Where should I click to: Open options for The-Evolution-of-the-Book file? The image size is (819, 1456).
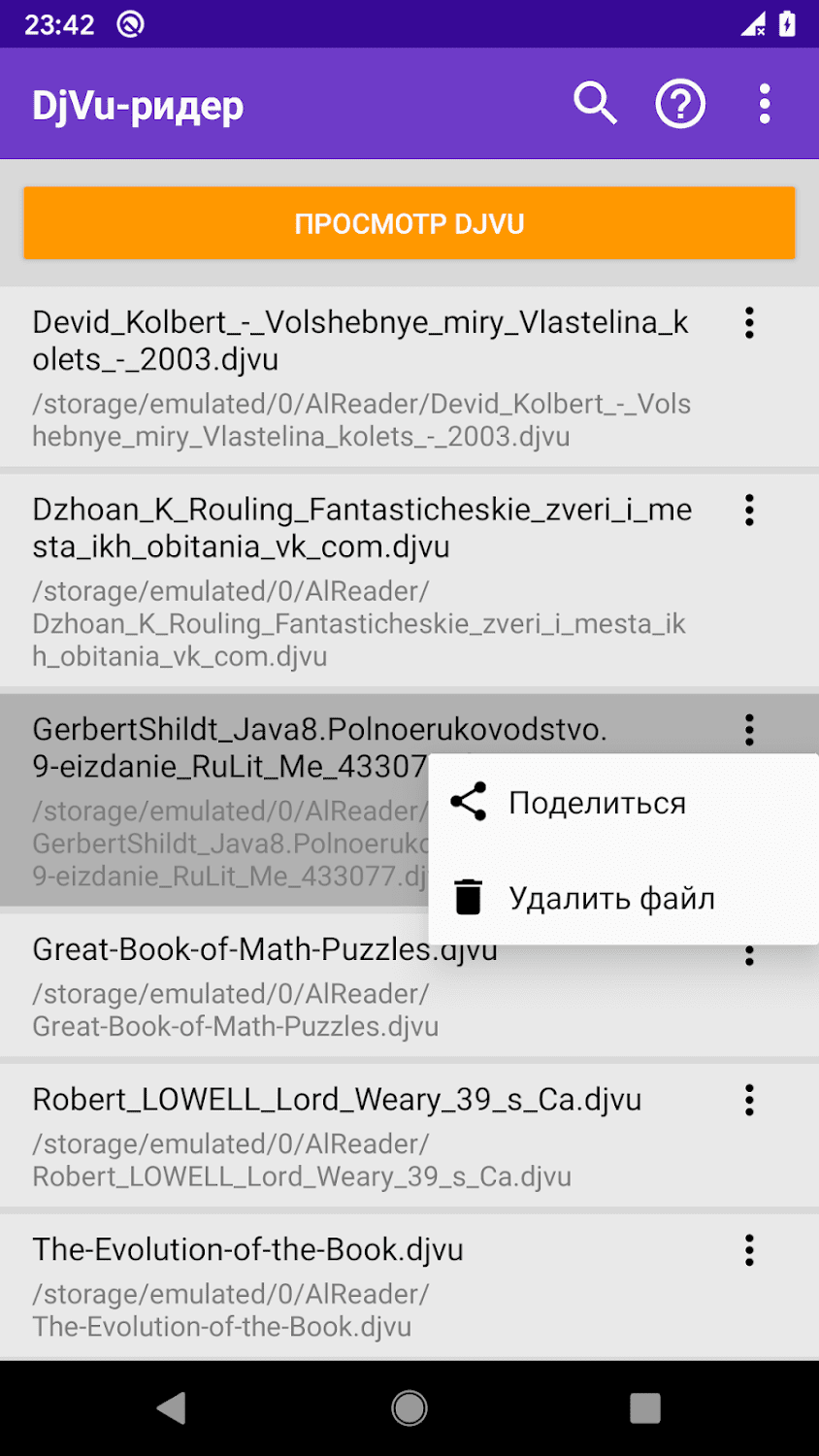pyautogui.click(x=749, y=1250)
